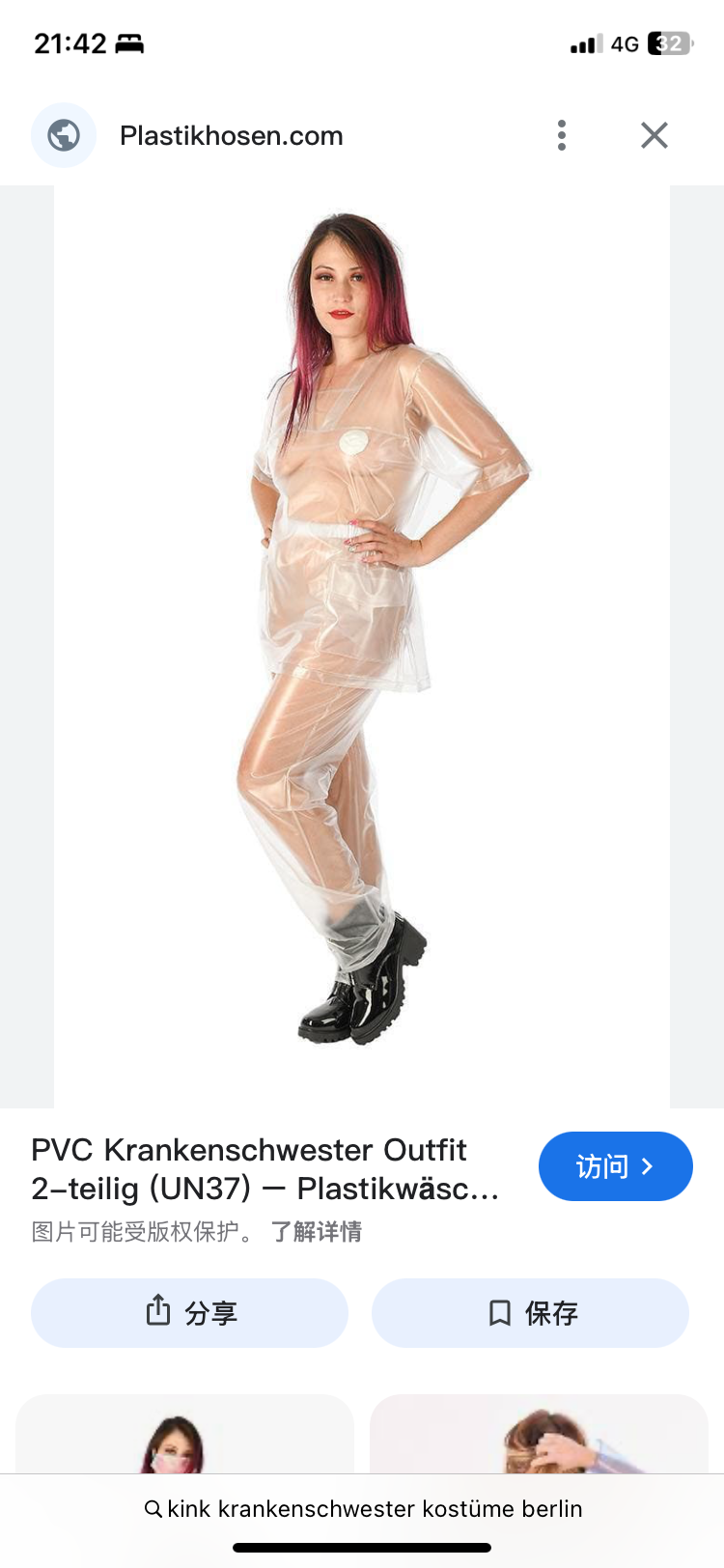The width and height of the screenshot is (724, 1568).
Task: Open the related image with pink mask
Action: click(184, 1435)
